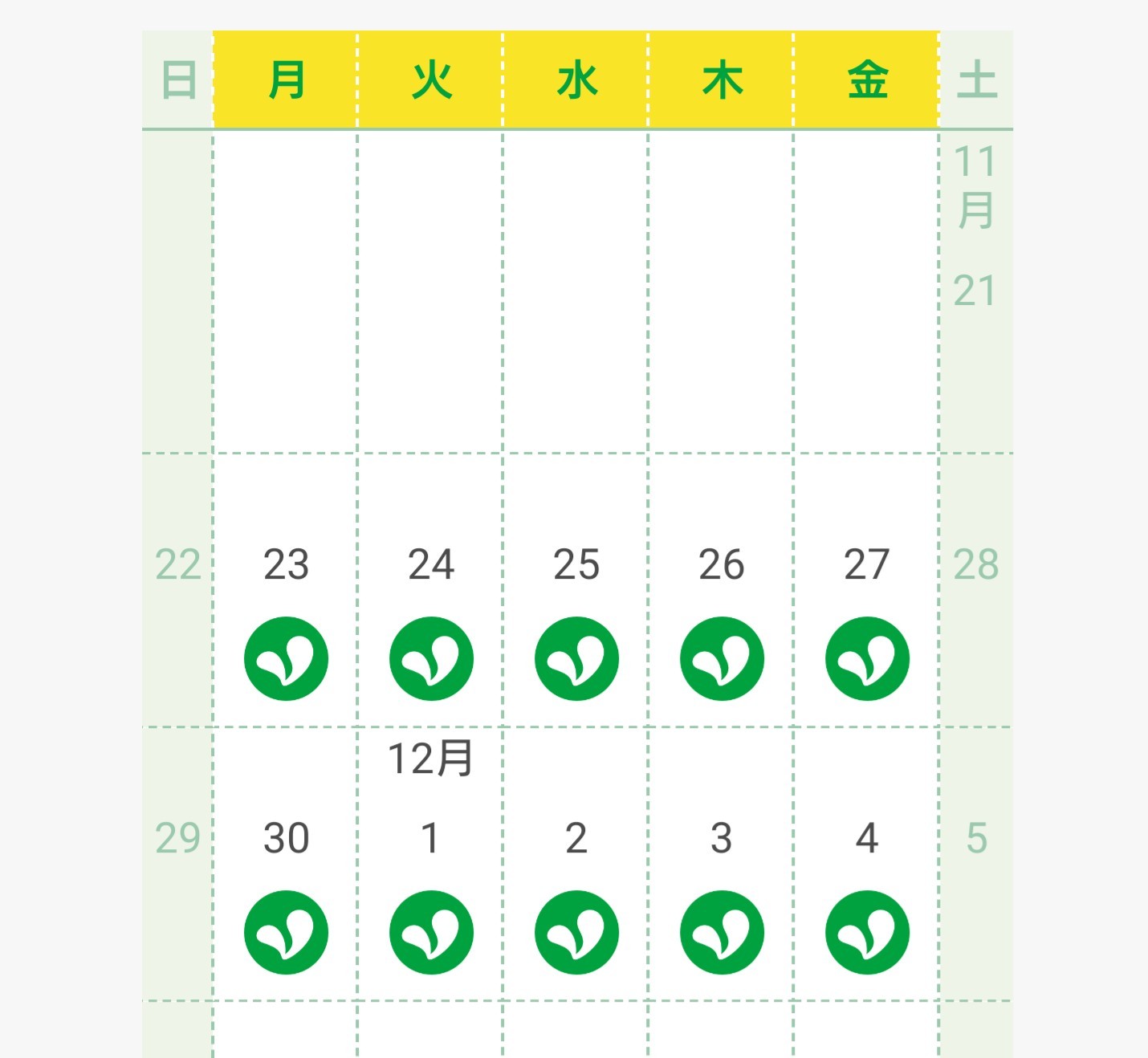Image resolution: width=1148 pixels, height=1058 pixels.
Task: Open the 27th's calendar entry
Action: tap(867, 658)
